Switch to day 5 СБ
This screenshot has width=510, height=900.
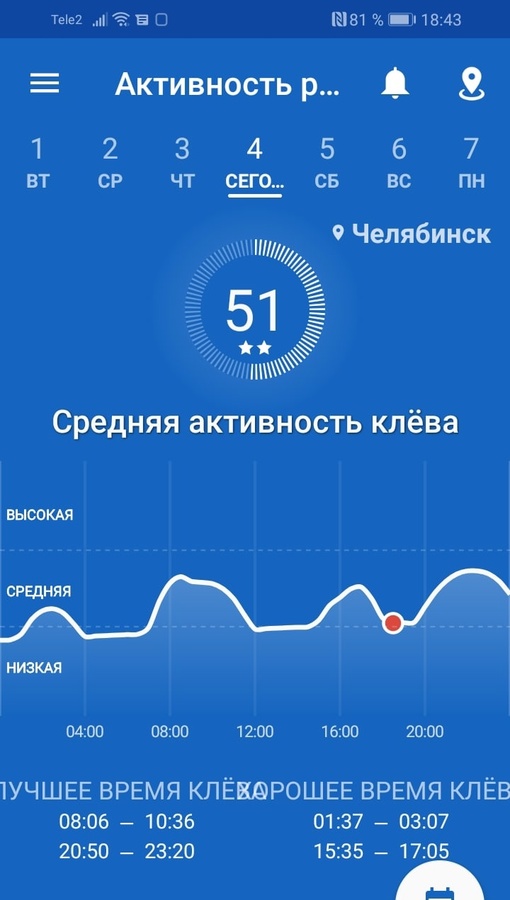point(327,163)
